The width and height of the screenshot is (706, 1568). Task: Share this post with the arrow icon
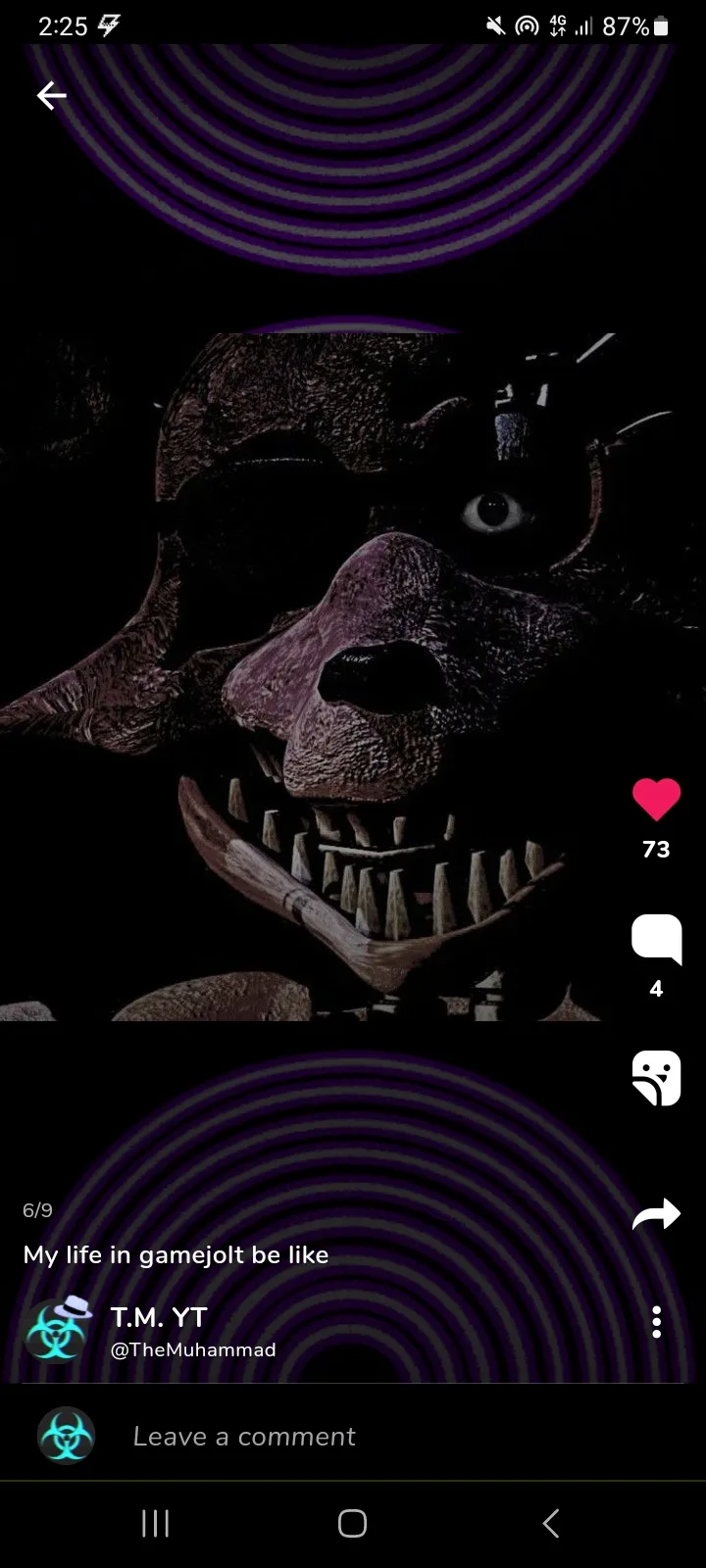pyautogui.click(x=656, y=1214)
